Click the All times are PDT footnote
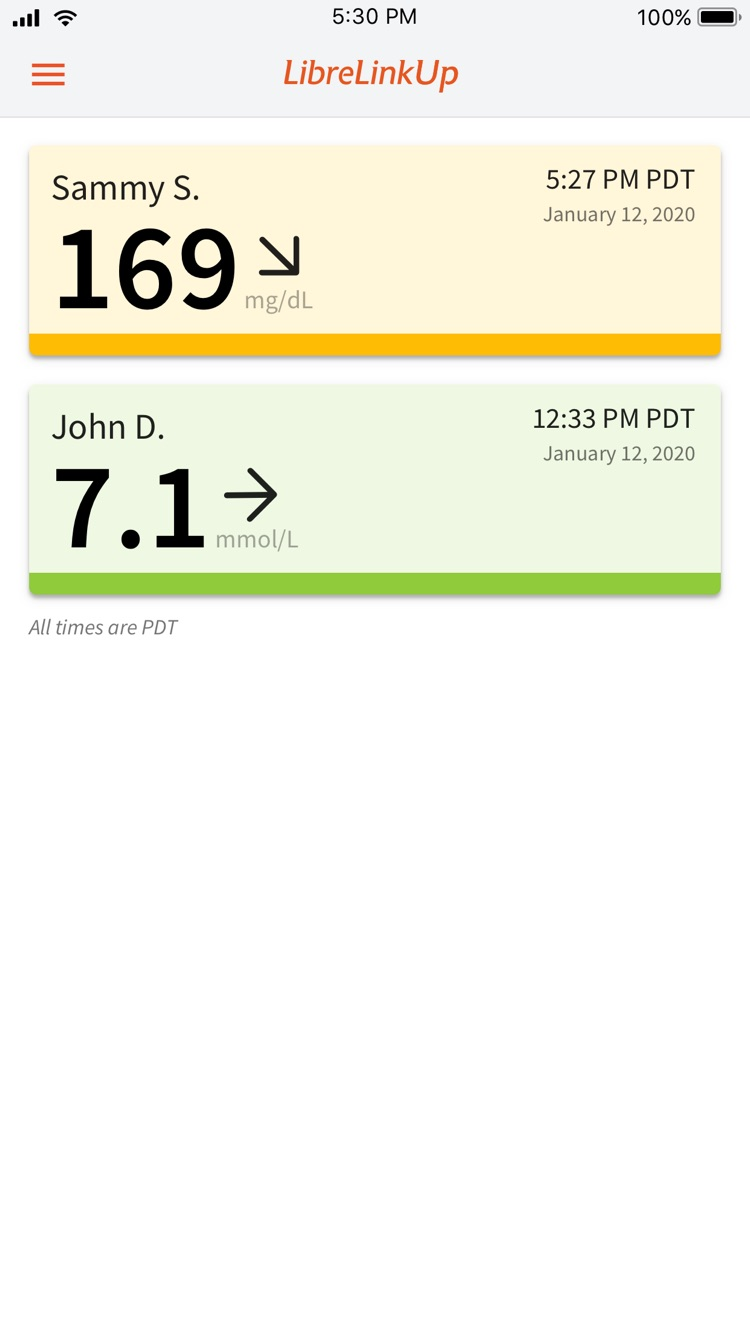 click(x=103, y=627)
